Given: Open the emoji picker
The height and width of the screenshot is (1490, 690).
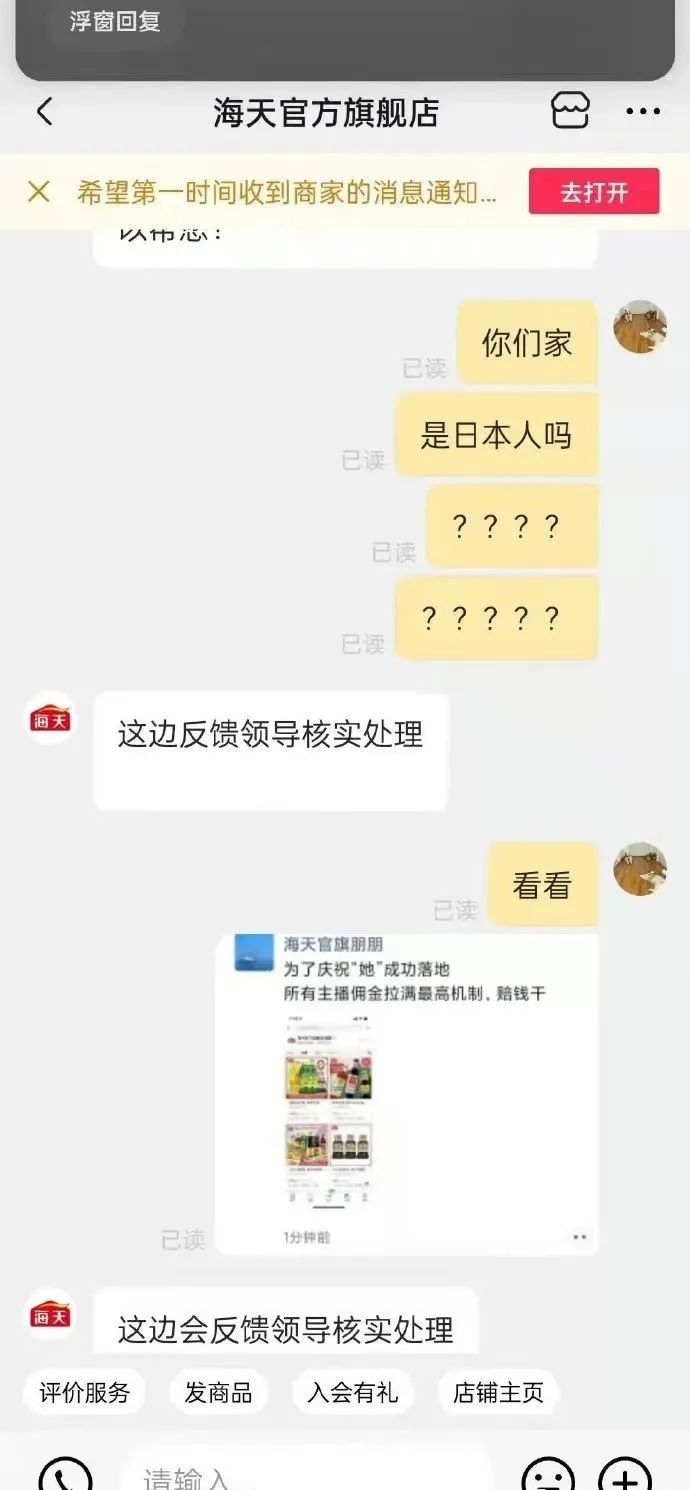Looking at the screenshot, I should pos(548,1476).
